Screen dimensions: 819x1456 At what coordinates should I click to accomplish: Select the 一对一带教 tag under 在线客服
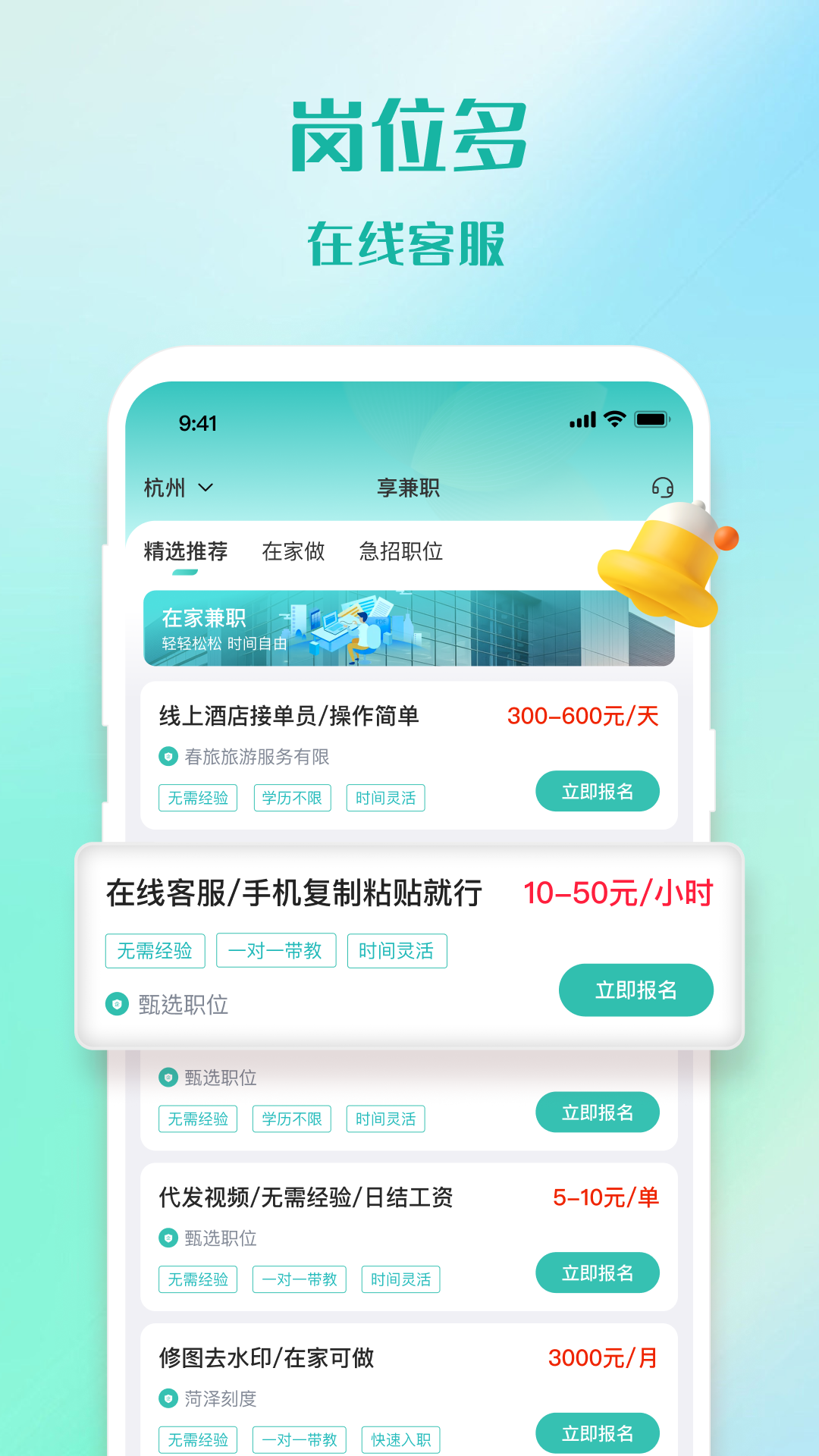pyautogui.click(x=276, y=950)
